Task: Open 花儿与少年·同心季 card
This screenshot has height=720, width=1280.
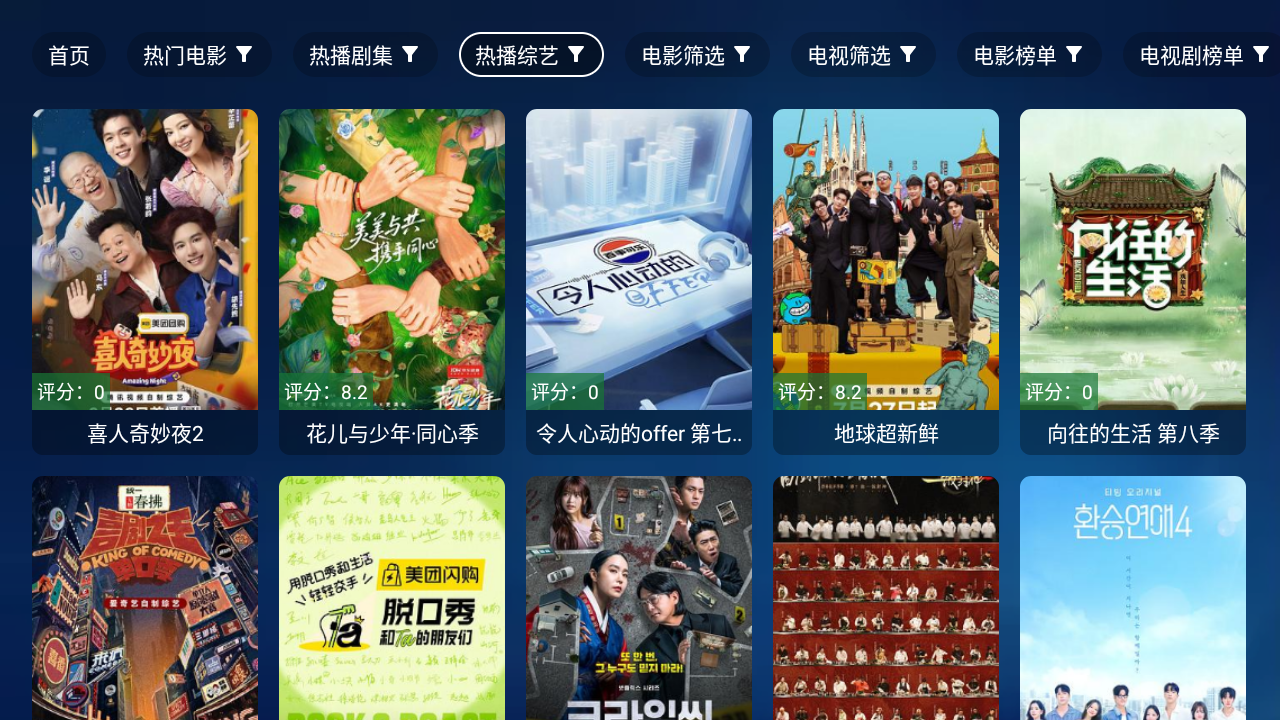Action: (392, 280)
